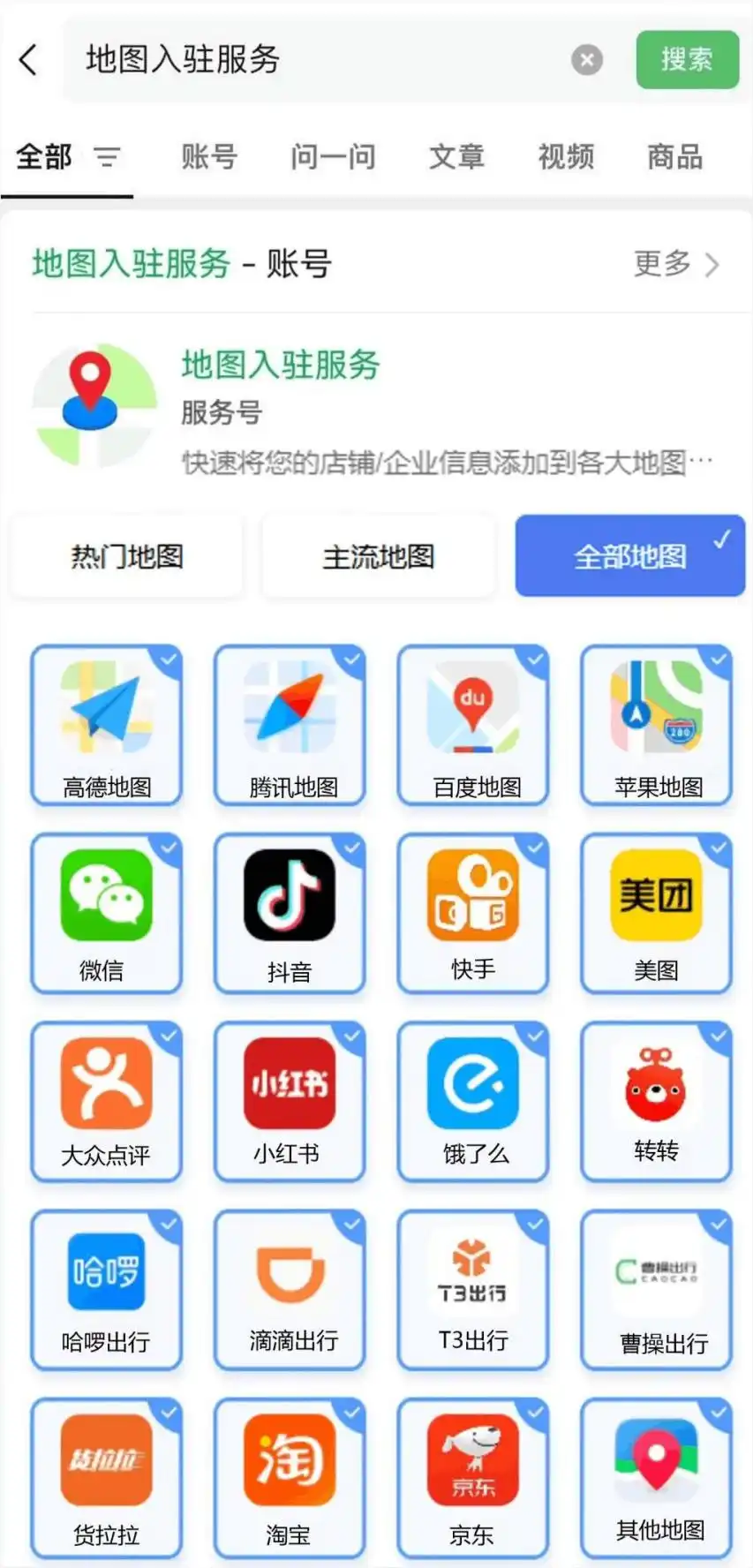Open the 问一问 tab
The height and width of the screenshot is (1568, 753).
coord(333,157)
